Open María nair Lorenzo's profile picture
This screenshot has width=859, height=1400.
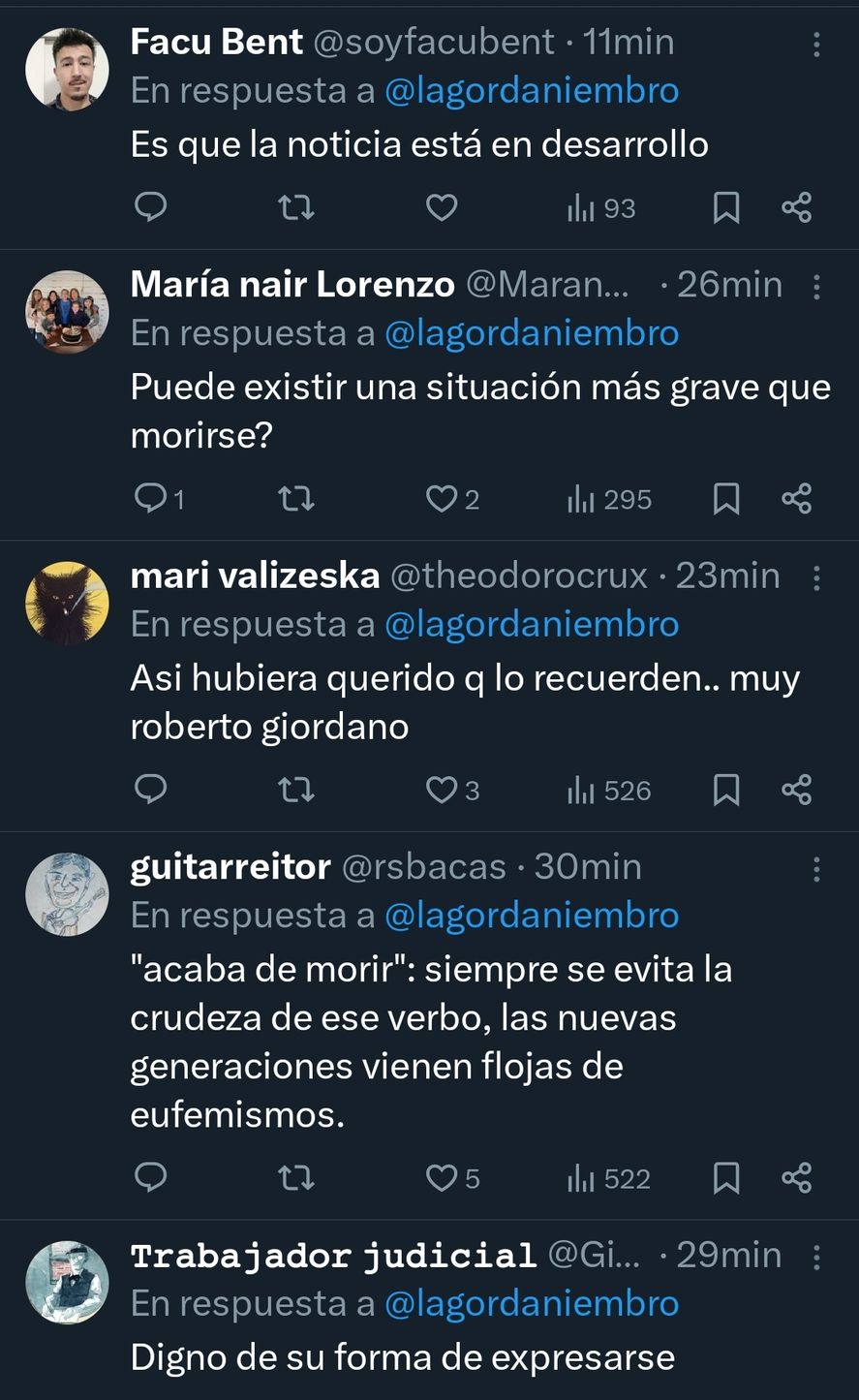click(67, 312)
